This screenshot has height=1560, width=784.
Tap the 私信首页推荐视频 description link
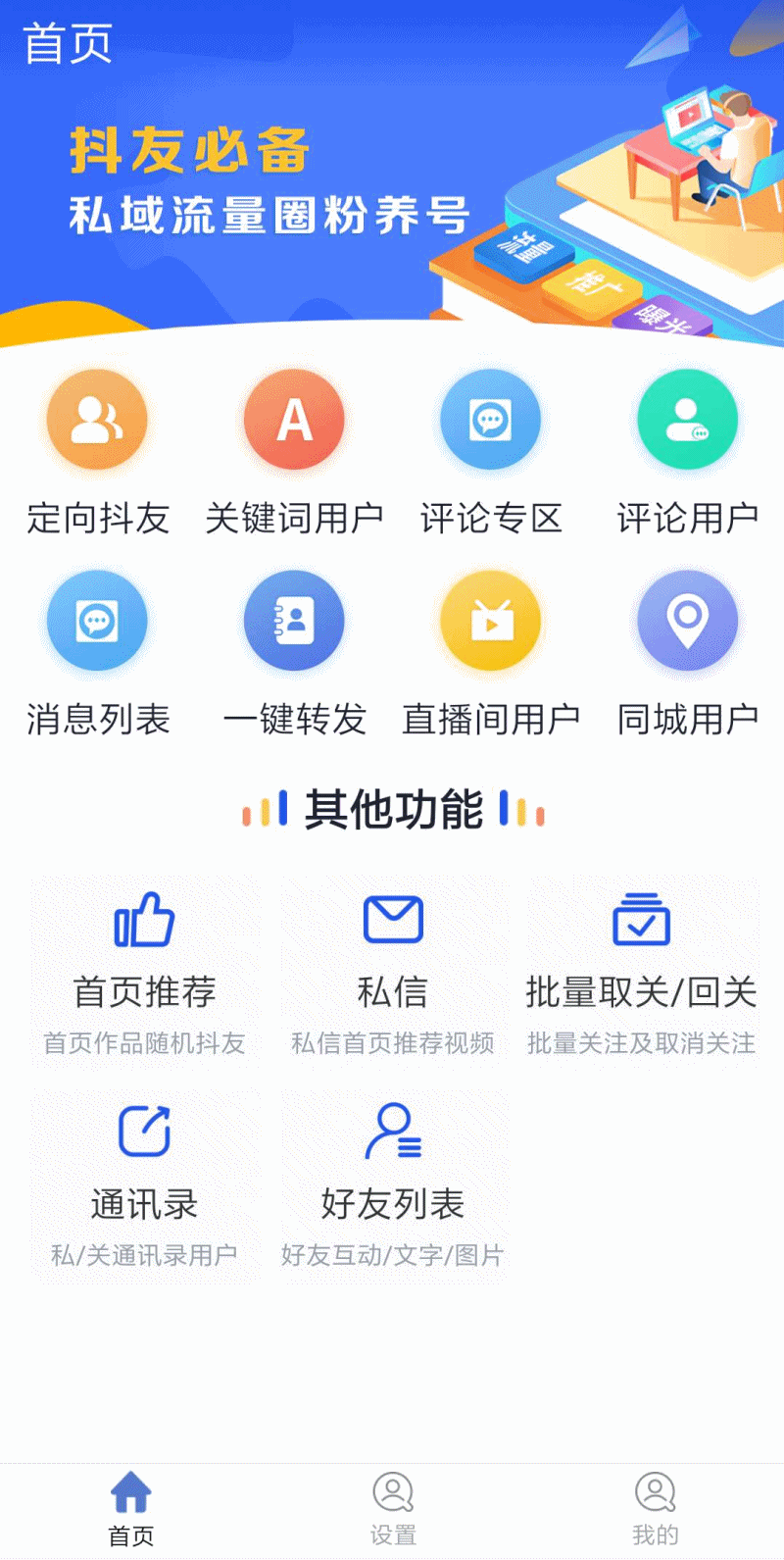coord(393,1044)
